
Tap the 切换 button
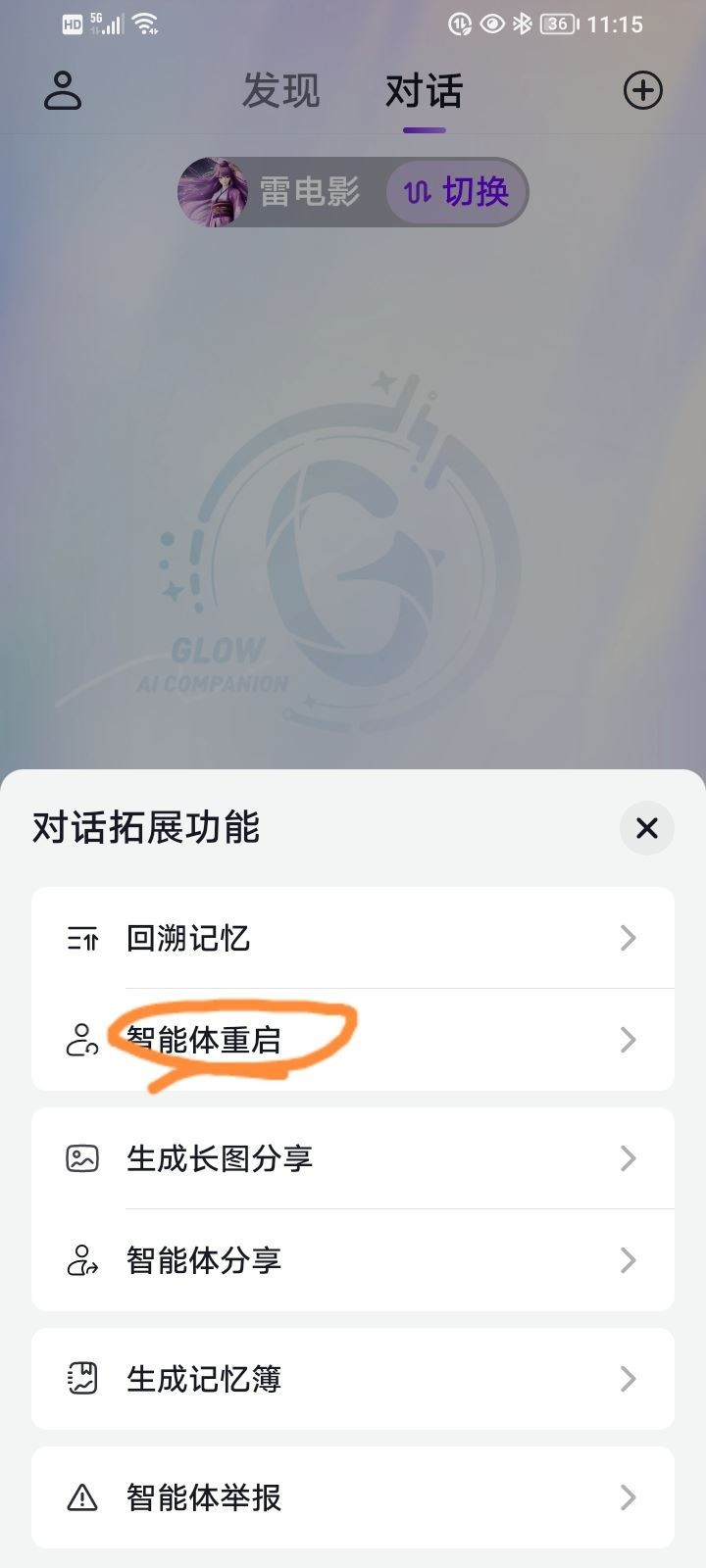pos(457,192)
